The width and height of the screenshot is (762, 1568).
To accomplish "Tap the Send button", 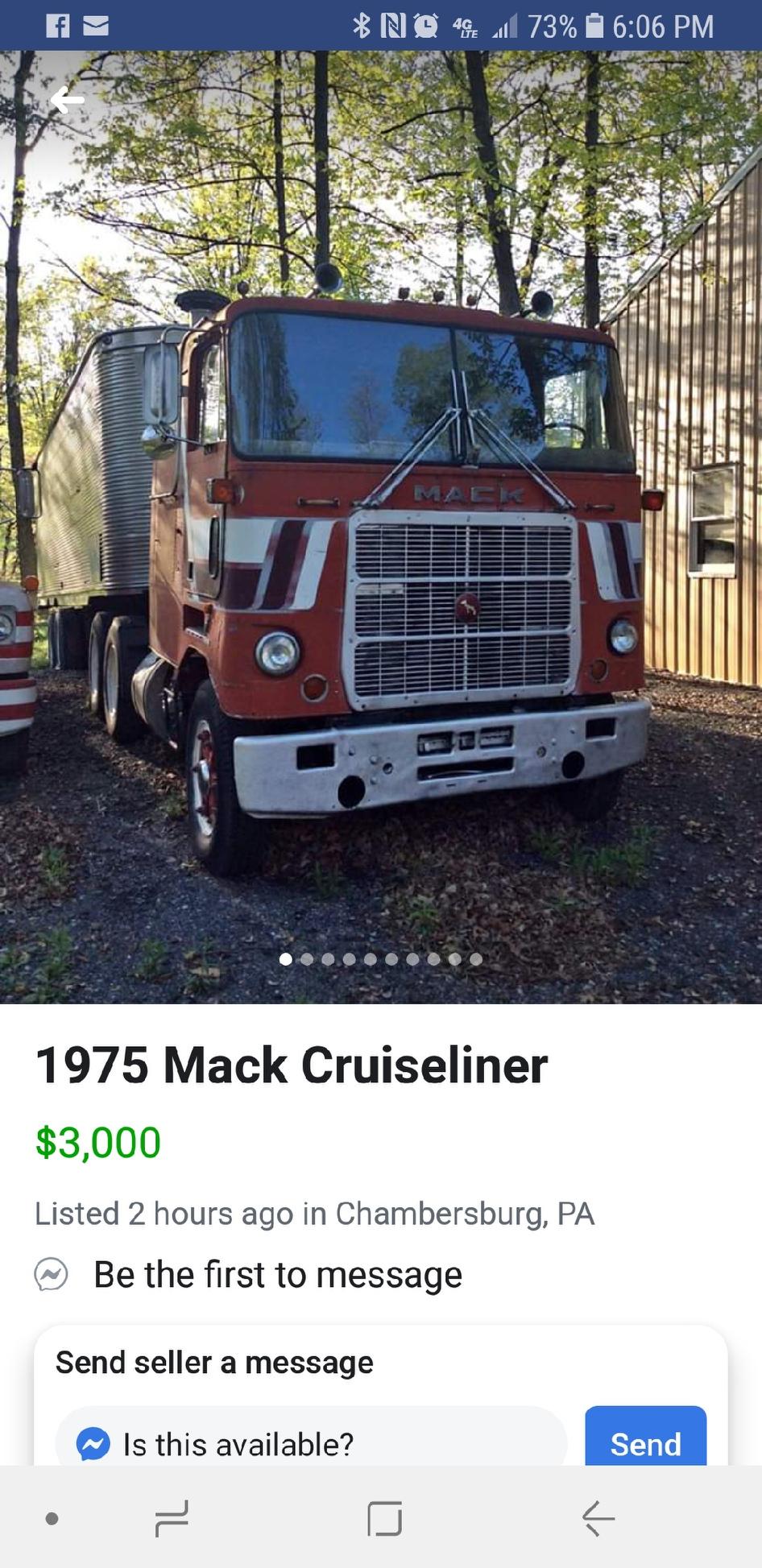I will coord(645,1438).
